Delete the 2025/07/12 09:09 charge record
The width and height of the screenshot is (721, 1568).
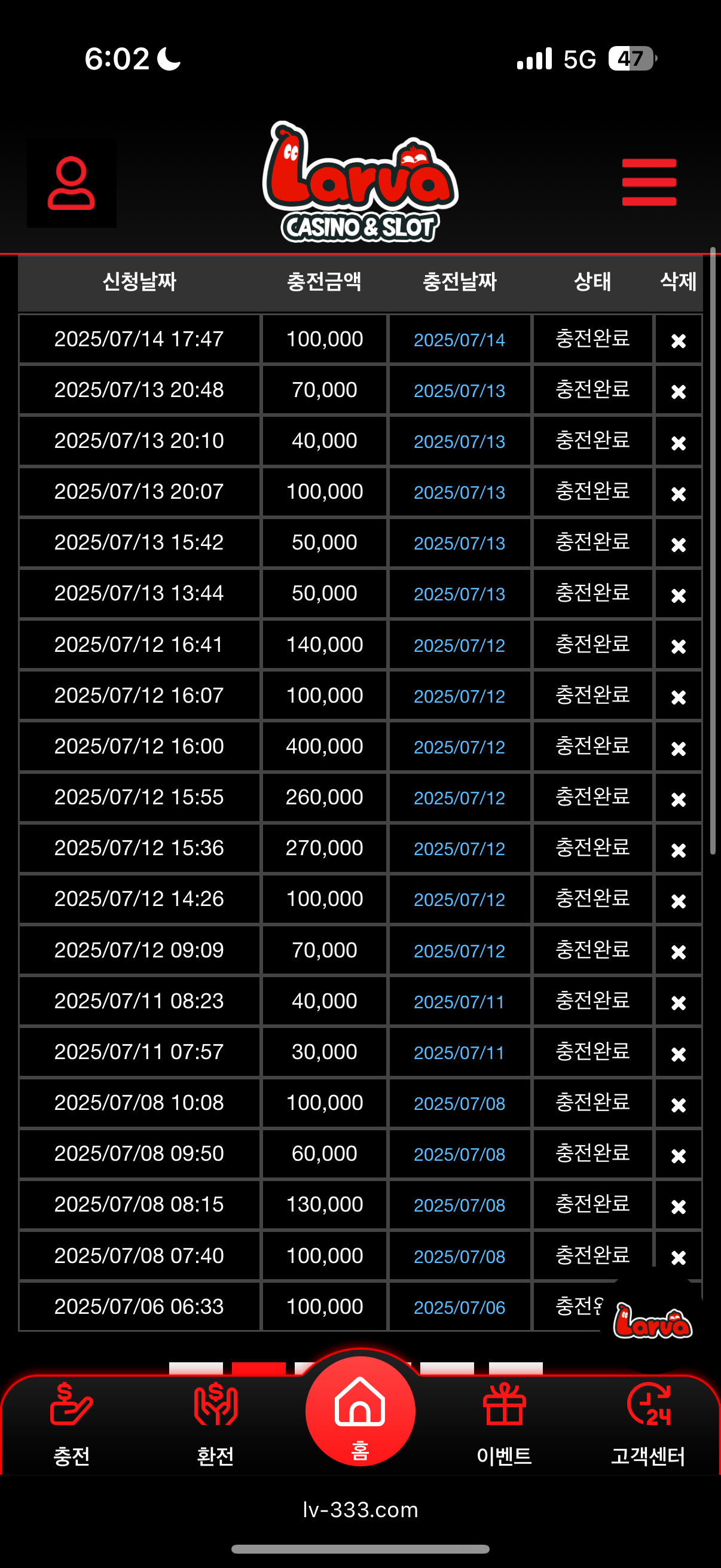678,951
